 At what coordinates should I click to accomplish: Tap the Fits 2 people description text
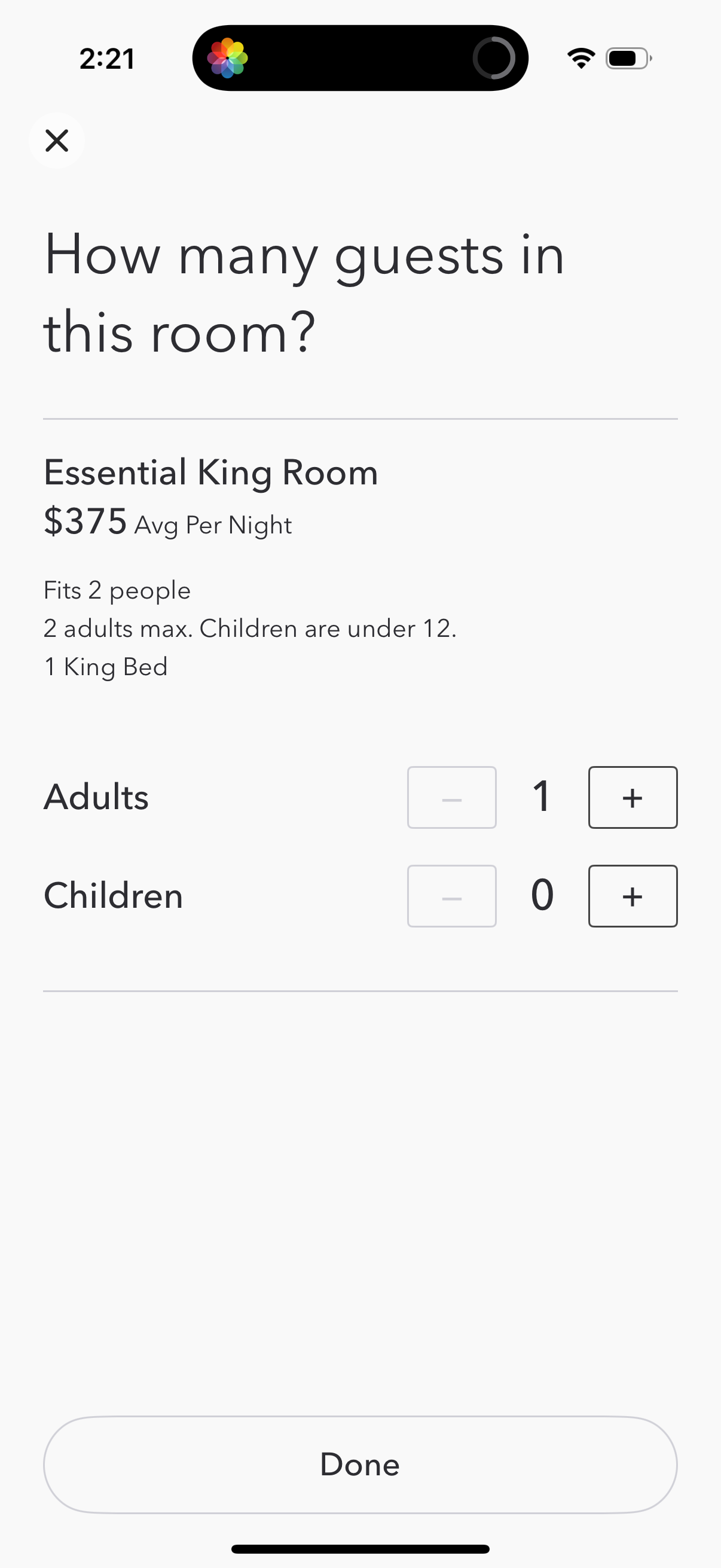pyautogui.click(x=116, y=589)
